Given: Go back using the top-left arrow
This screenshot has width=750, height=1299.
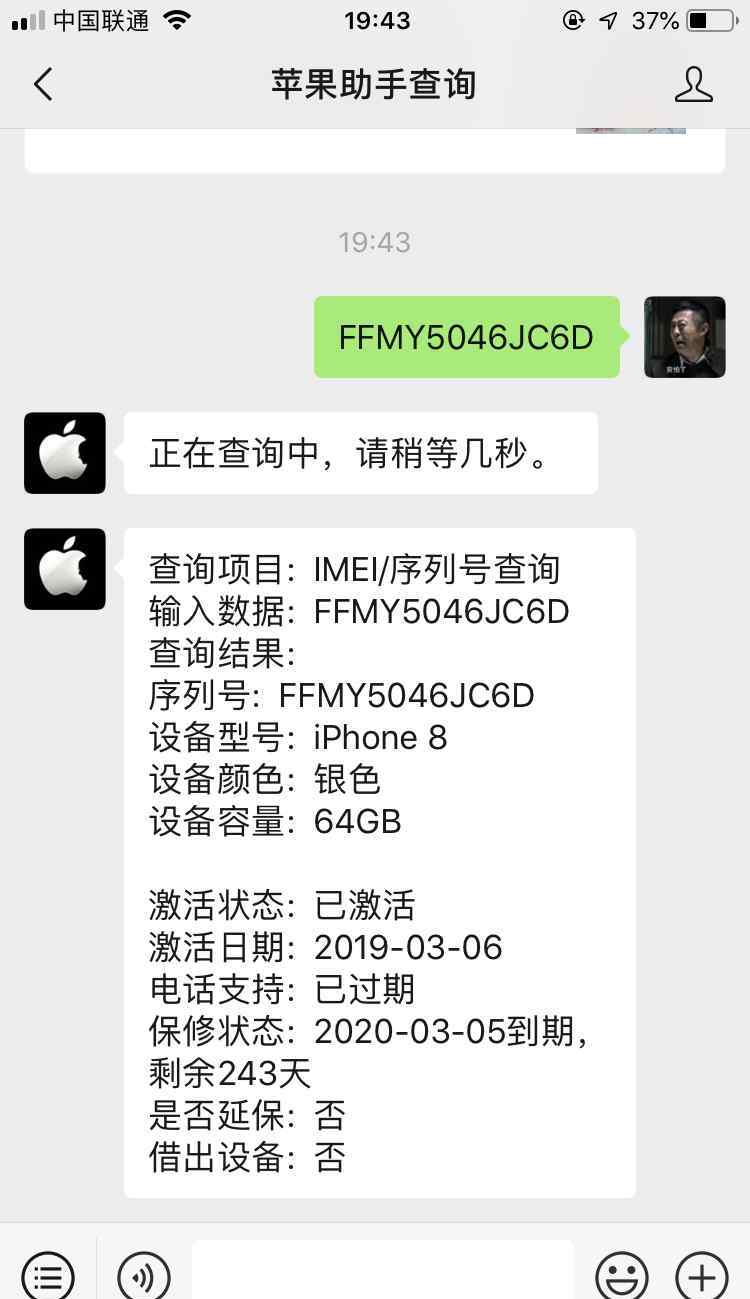Looking at the screenshot, I should (x=42, y=84).
